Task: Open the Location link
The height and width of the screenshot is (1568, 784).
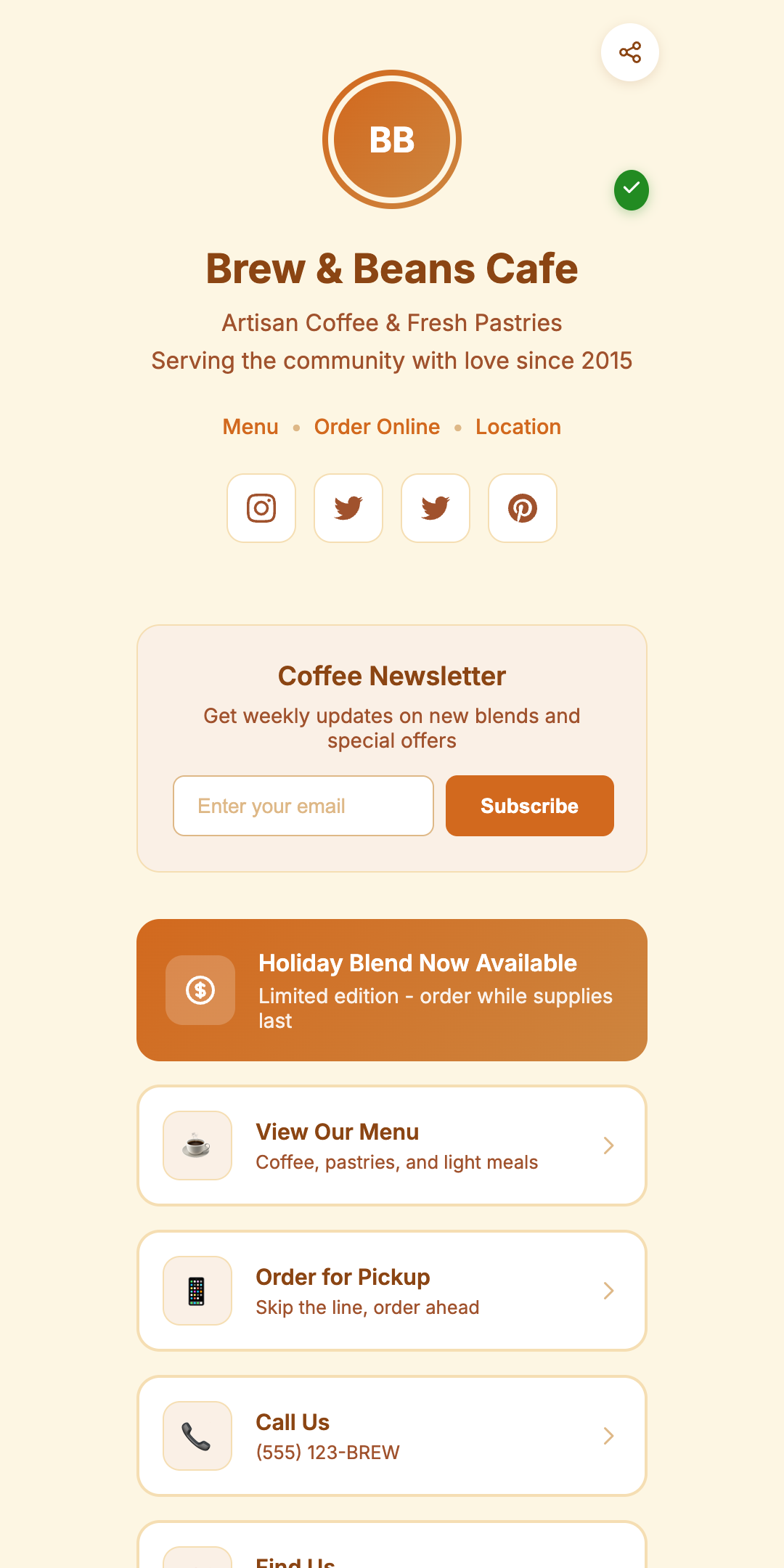Action: (x=518, y=427)
